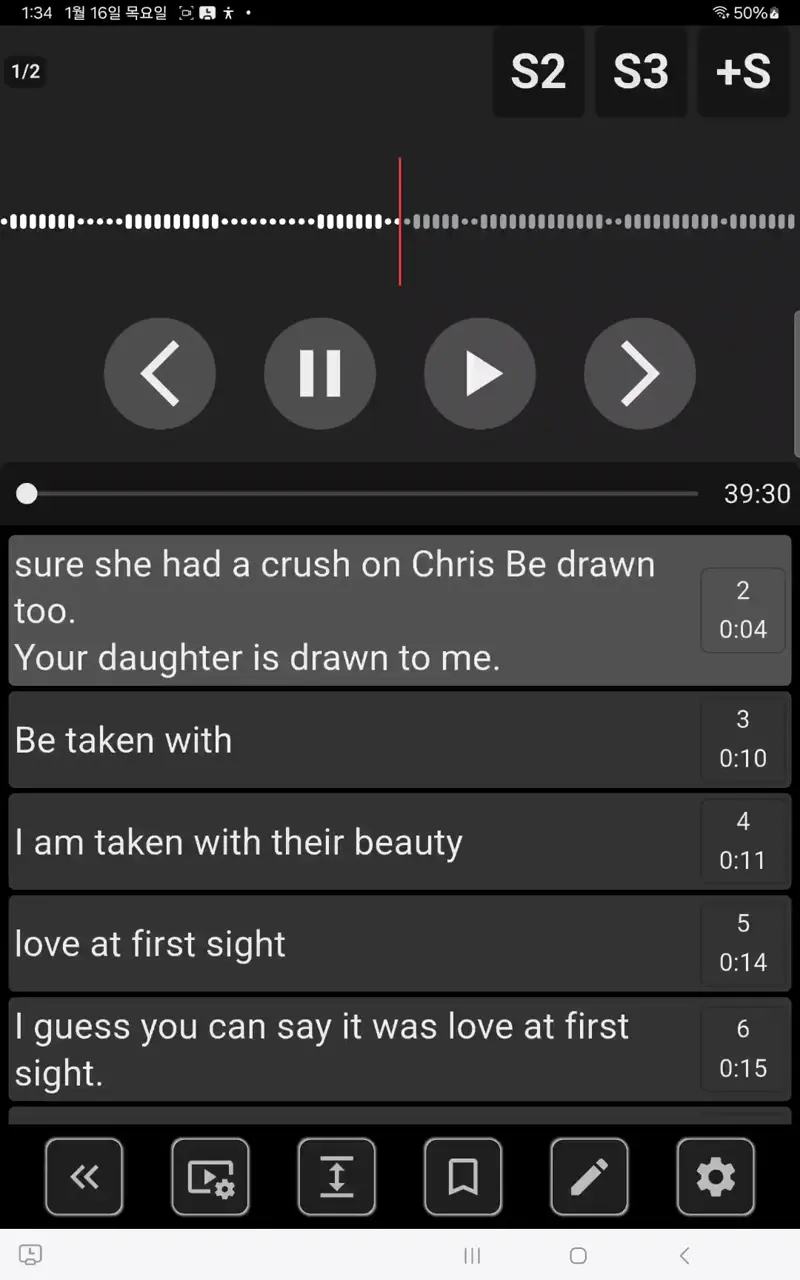Open the pencil edit tool
This screenshot has height=1280, width=800.
pos(590,1177)
